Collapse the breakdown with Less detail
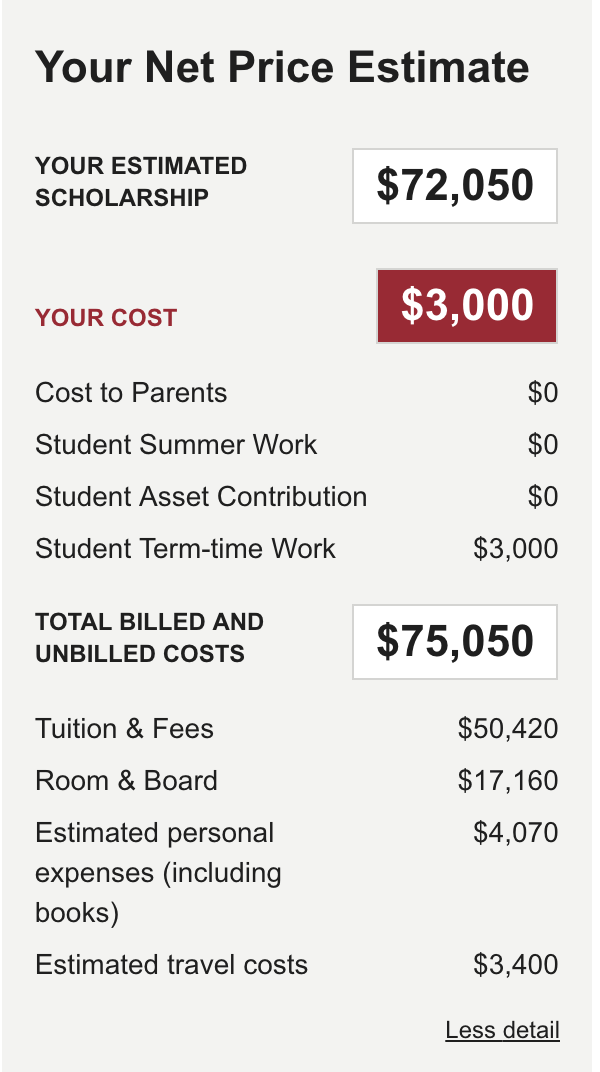This screenshot has width=600, height=1072. pos(502,1030)
